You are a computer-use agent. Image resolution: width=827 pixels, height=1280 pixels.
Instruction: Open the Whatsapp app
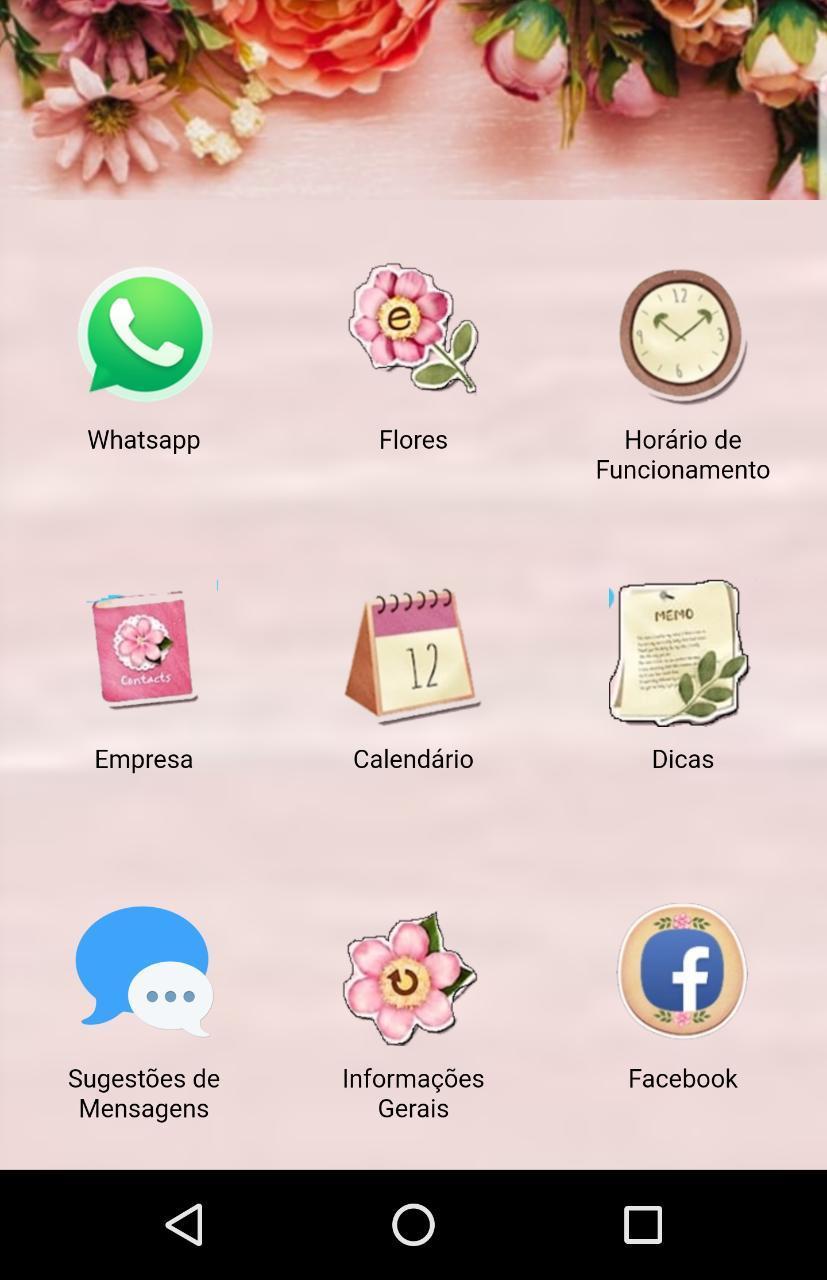[x=145, y=335]
